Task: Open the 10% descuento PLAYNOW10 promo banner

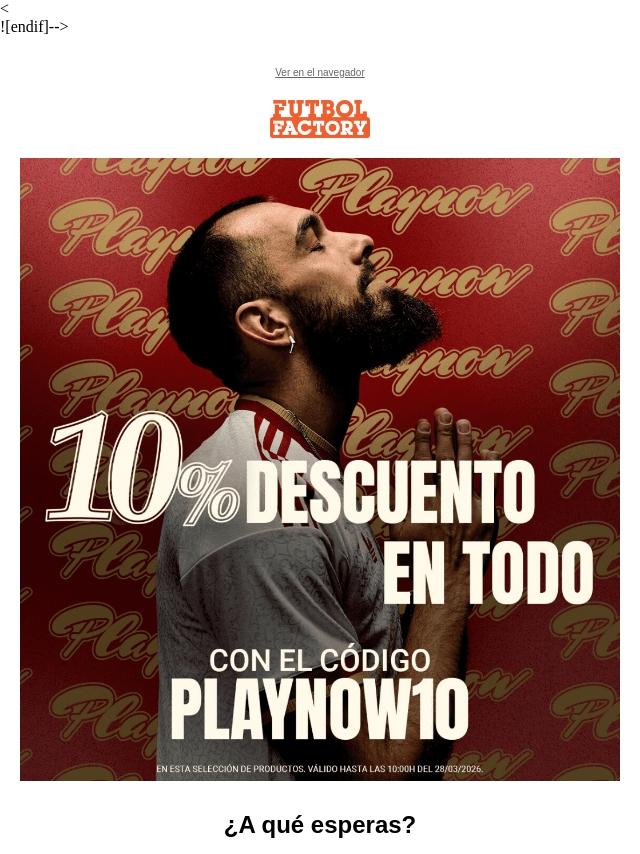Action: [320, 469]
